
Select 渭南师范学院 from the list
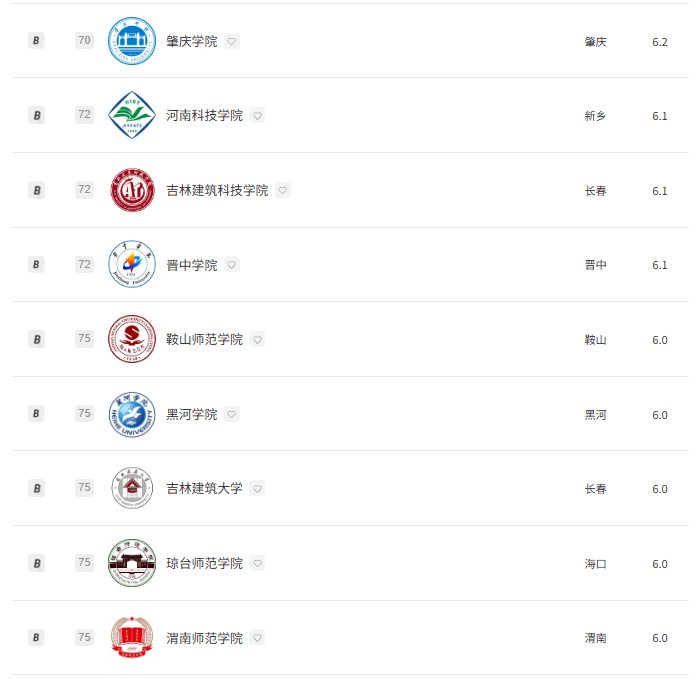point(204,638)
